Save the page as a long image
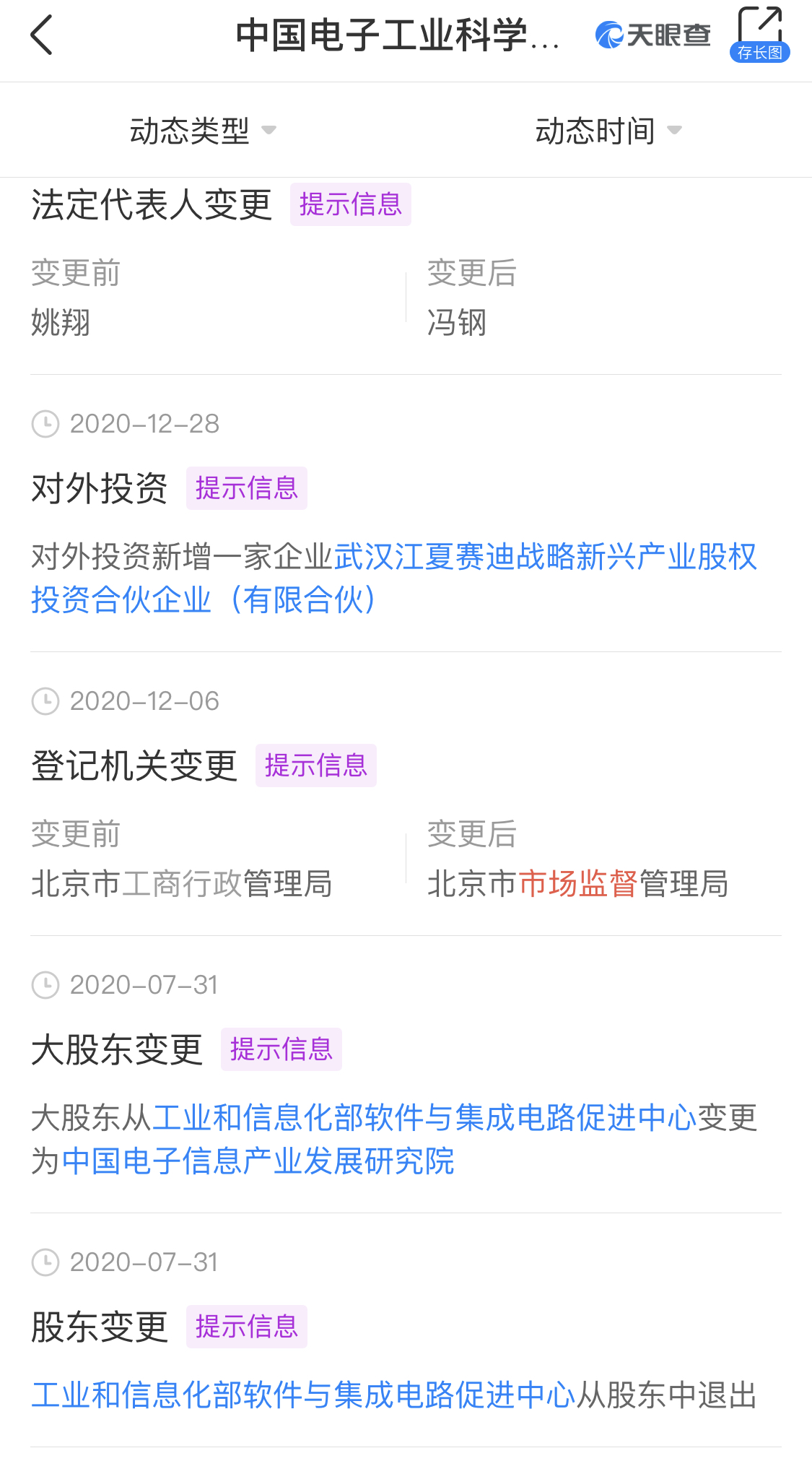Screen dimensions: 812x1461 (x=759, y=35)
